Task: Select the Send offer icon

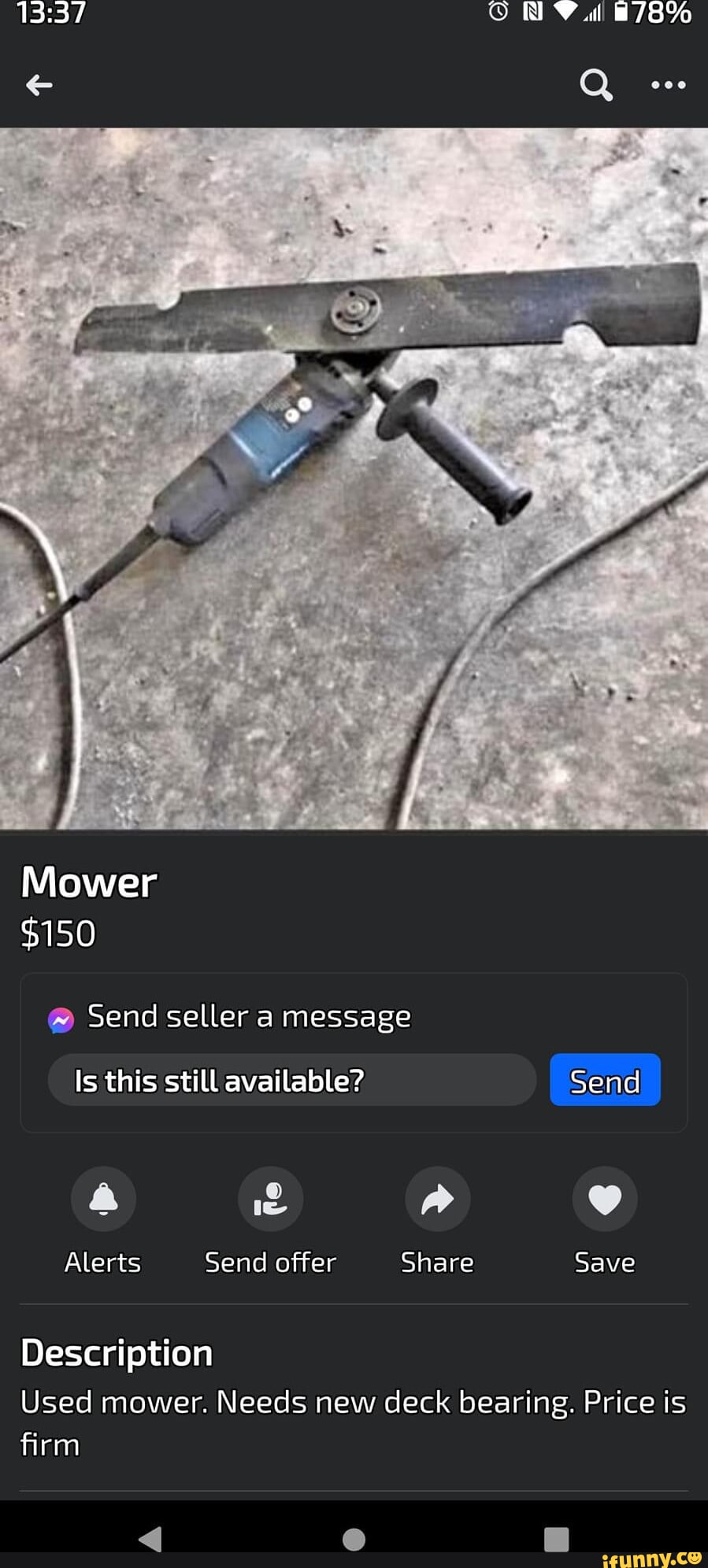Action: click(270, 1199)
